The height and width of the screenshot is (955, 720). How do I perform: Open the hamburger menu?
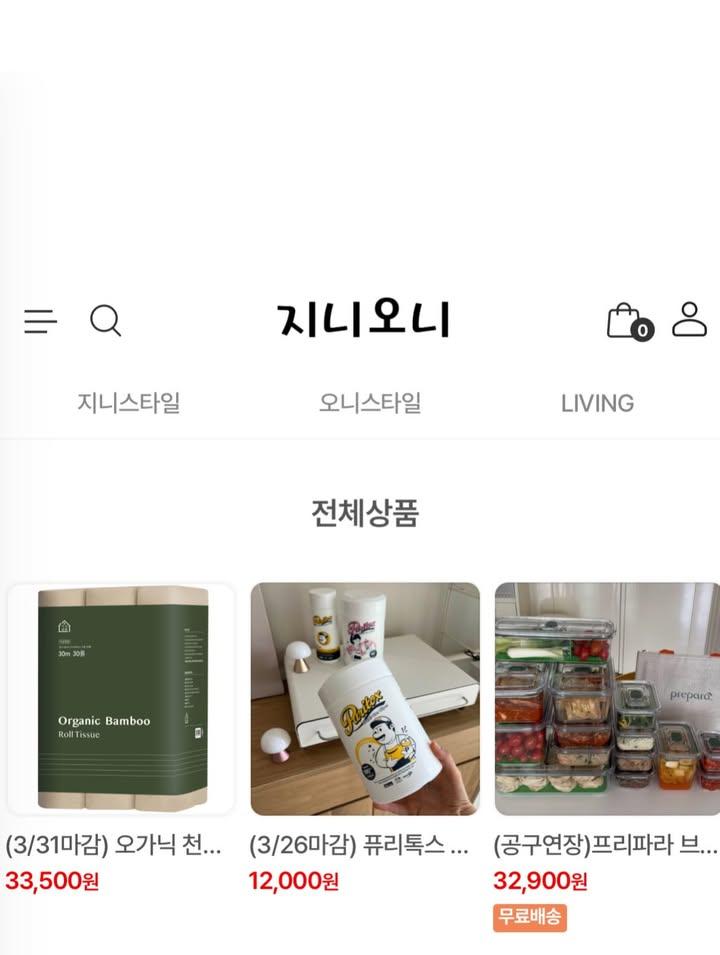pos(41,321)
